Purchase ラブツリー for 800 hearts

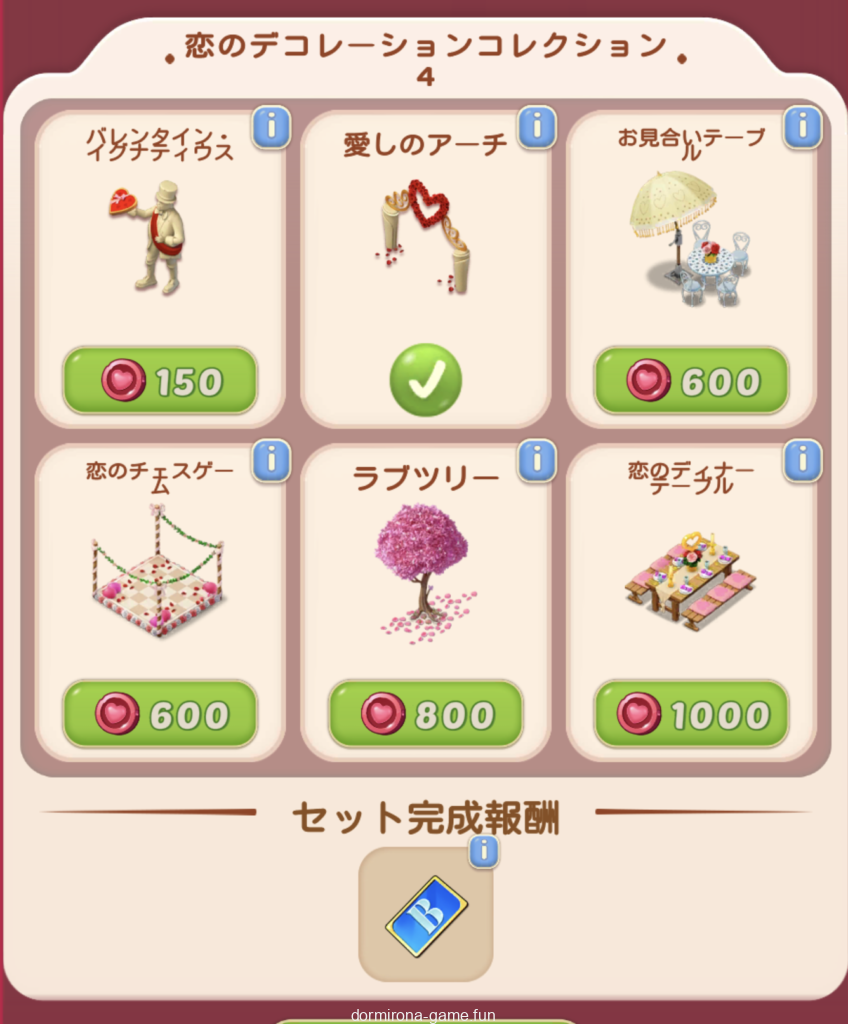pyautogui.click(x=425, y=714)
